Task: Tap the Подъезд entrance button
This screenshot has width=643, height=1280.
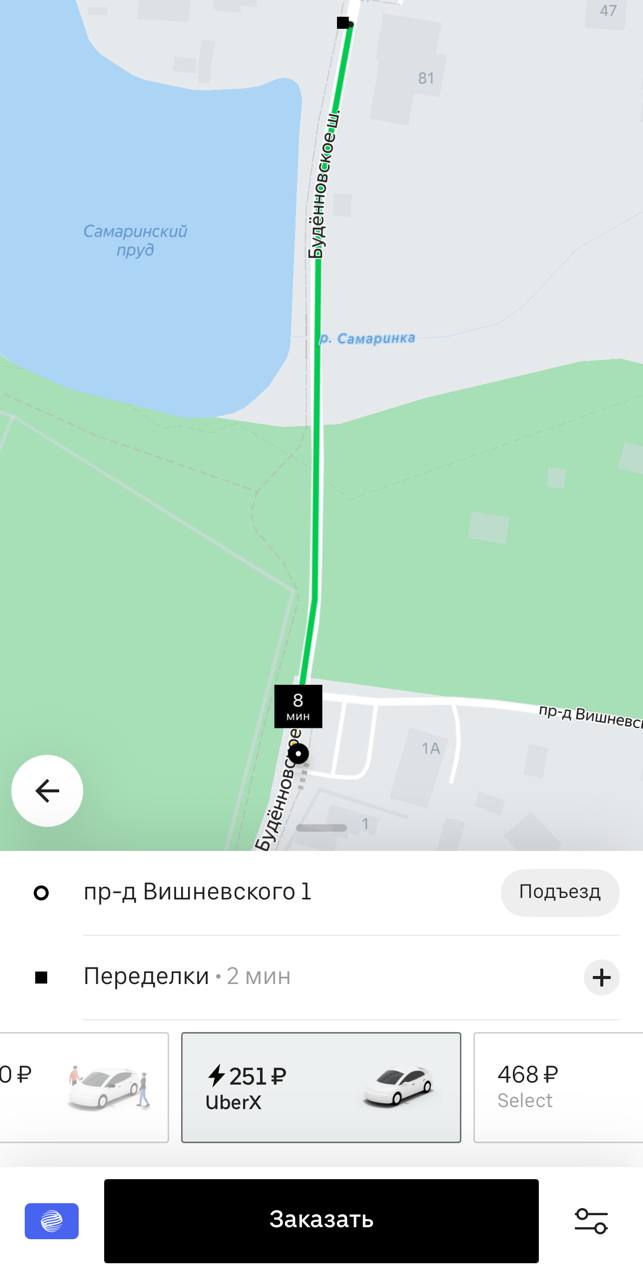Action: 559,892
